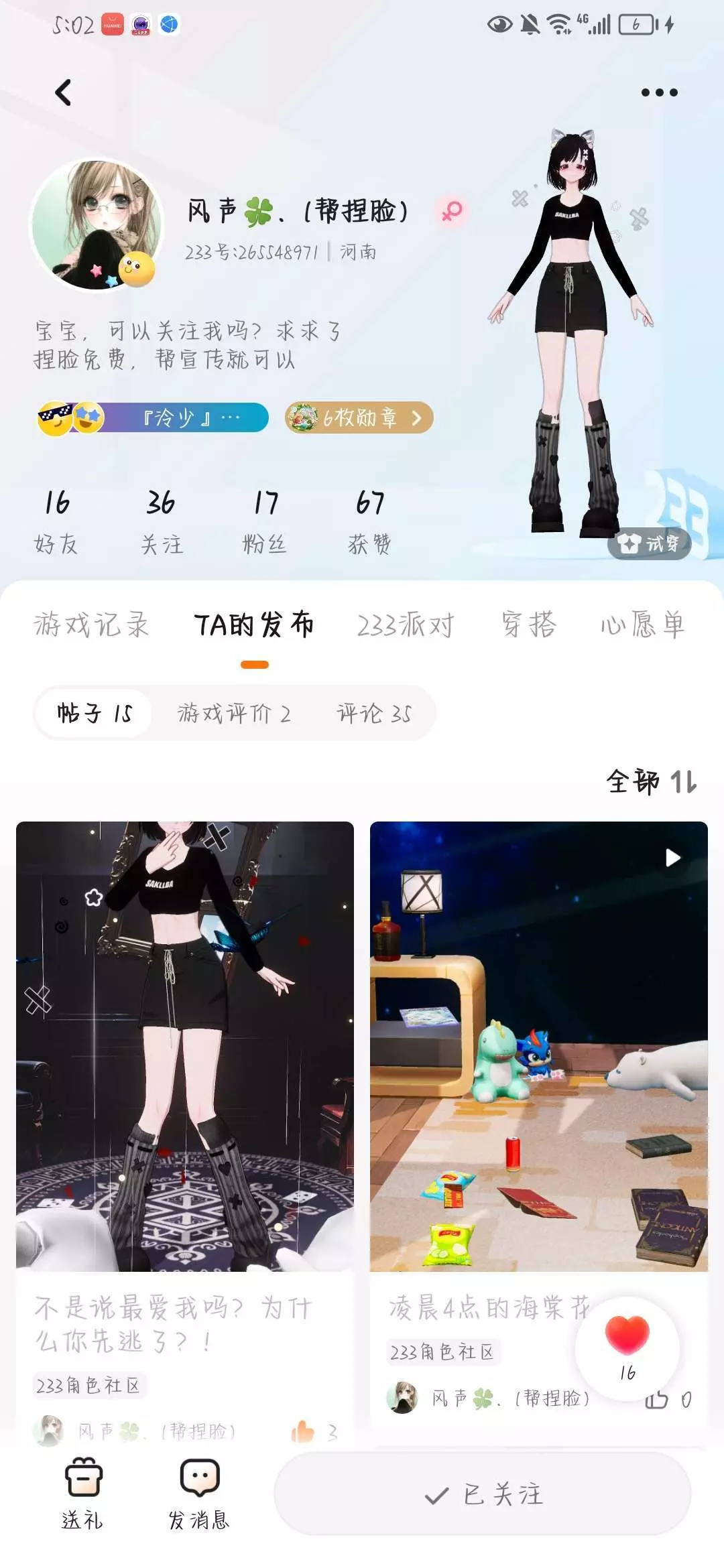View the profile avatar photo
This screenshot has width=724, height=1568.
(97, 224)
